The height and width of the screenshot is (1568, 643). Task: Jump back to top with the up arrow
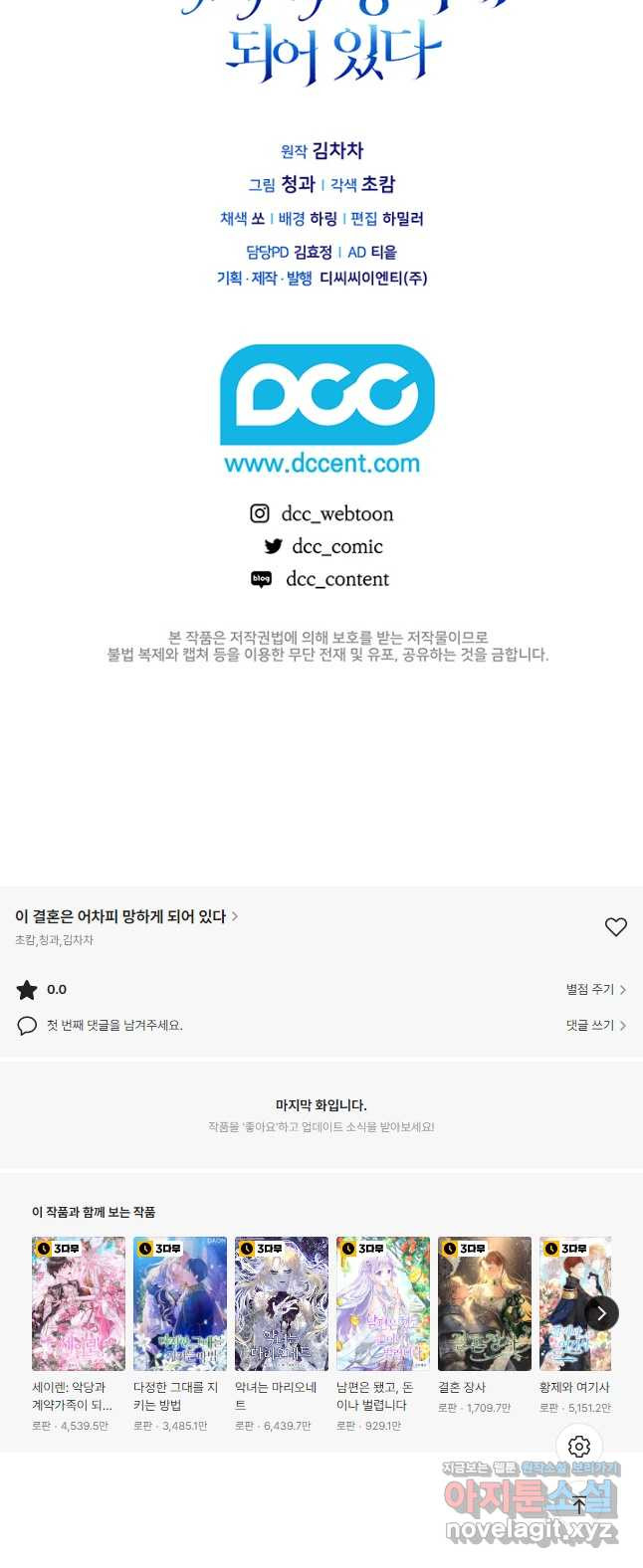579,1504
